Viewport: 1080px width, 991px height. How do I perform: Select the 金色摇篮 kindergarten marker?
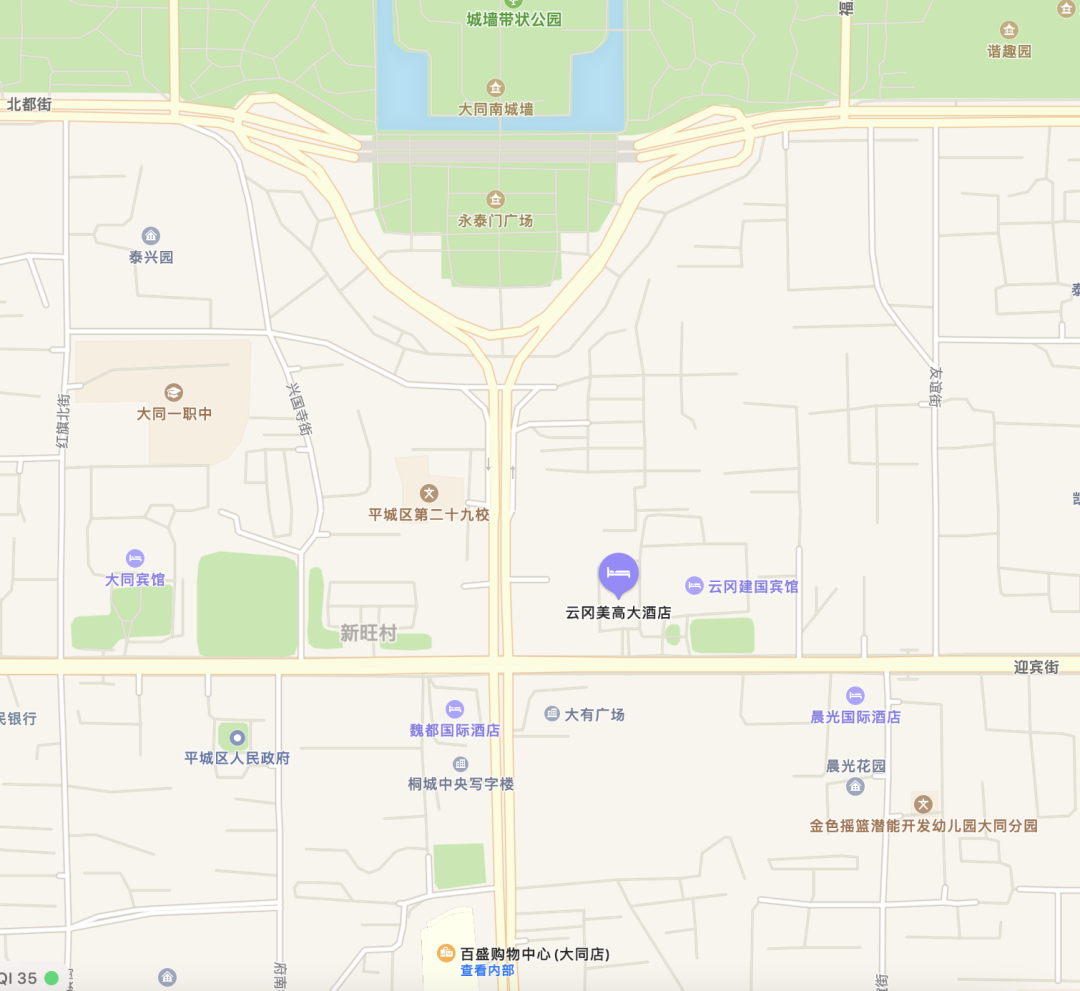click(922, 804)
